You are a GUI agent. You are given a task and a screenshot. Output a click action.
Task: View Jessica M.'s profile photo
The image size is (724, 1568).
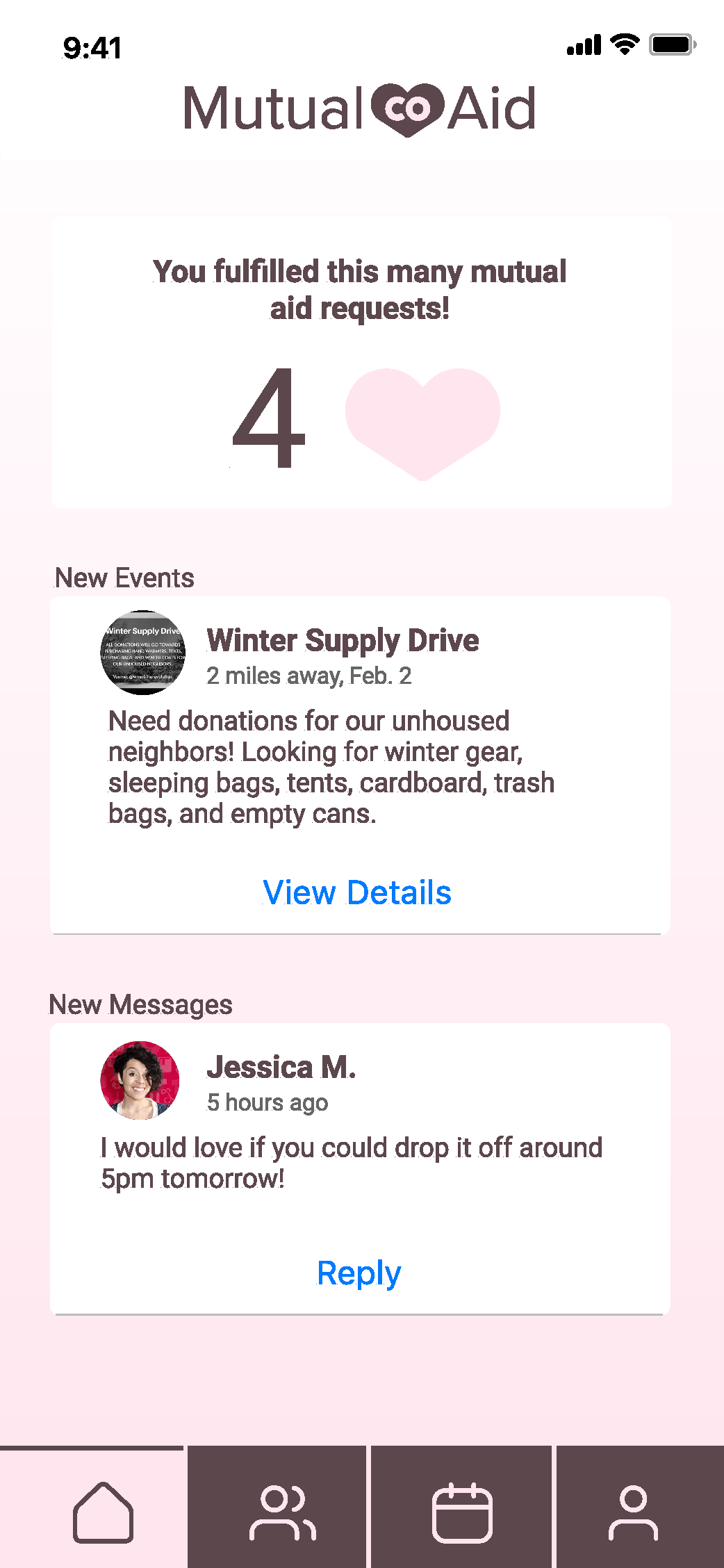coord(140,1080)
